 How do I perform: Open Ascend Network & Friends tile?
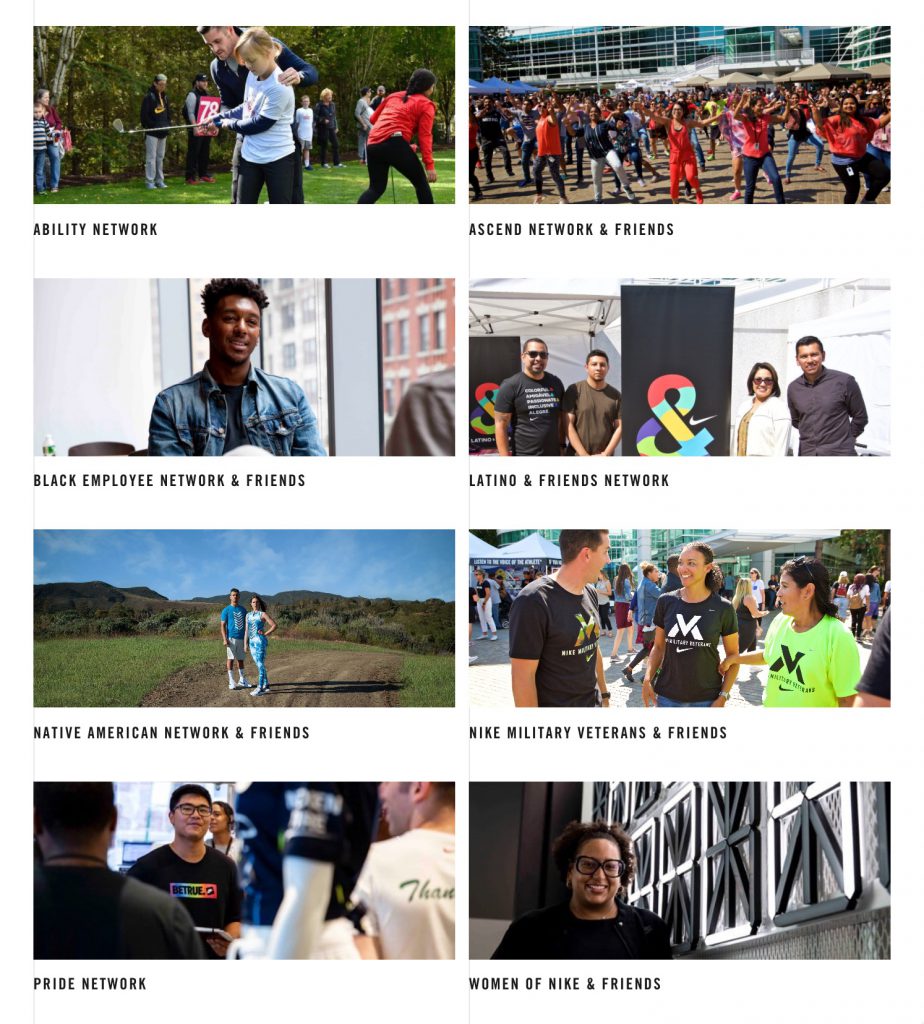coord(679,116)
